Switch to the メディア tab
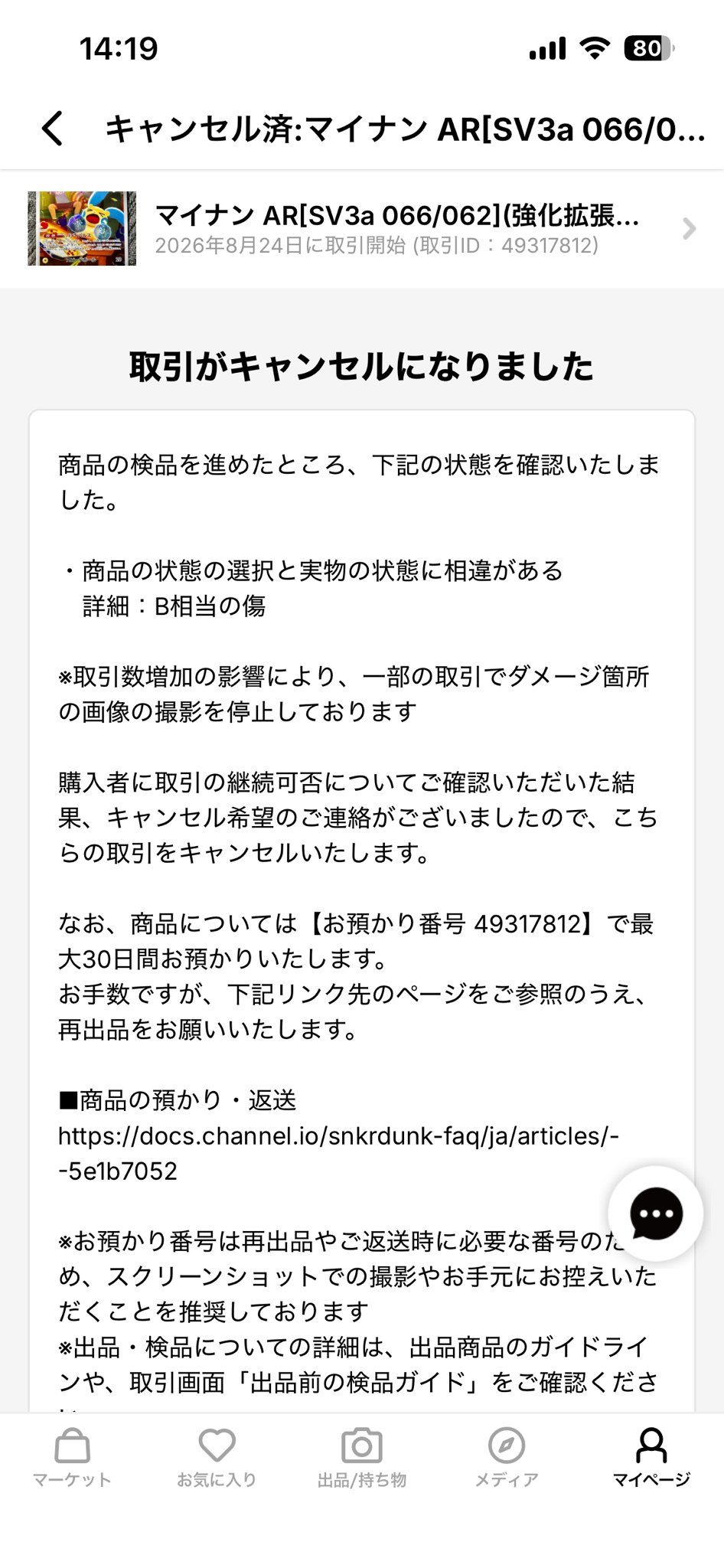The height and width of the screenshot is (1568, 724). coord(507,1458)
